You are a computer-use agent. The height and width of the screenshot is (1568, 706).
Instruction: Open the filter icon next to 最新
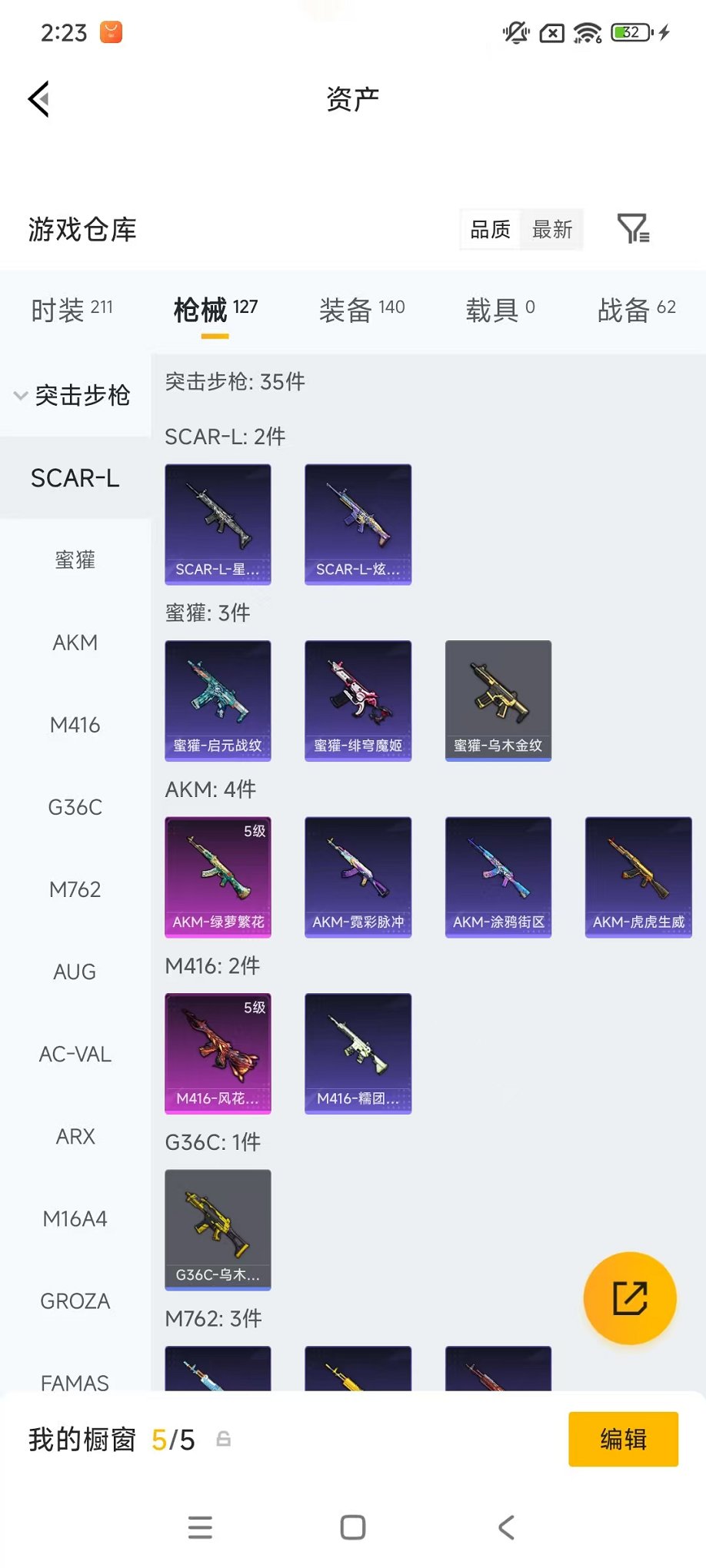[633, 229]
